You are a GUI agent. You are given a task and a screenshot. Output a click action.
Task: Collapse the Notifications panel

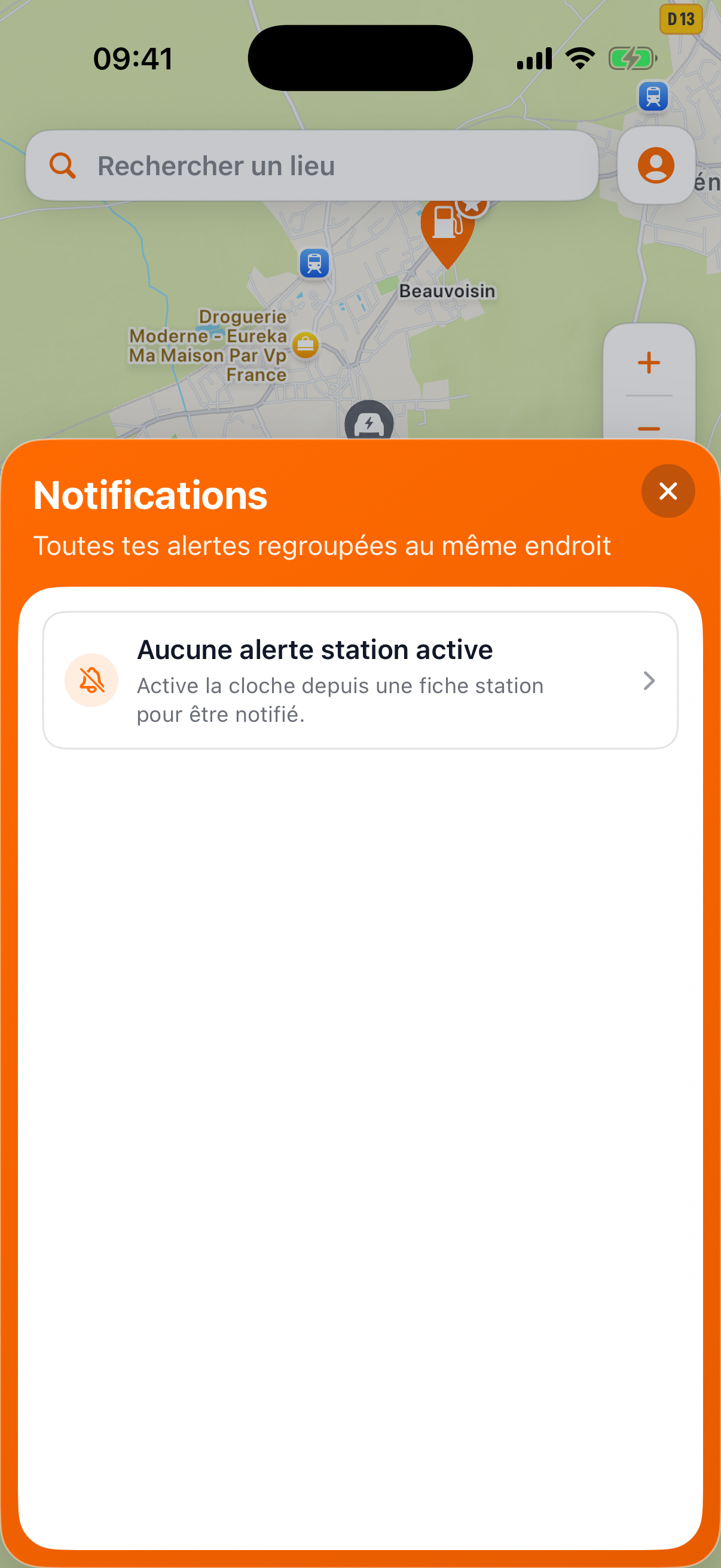[x=668, y=490]
